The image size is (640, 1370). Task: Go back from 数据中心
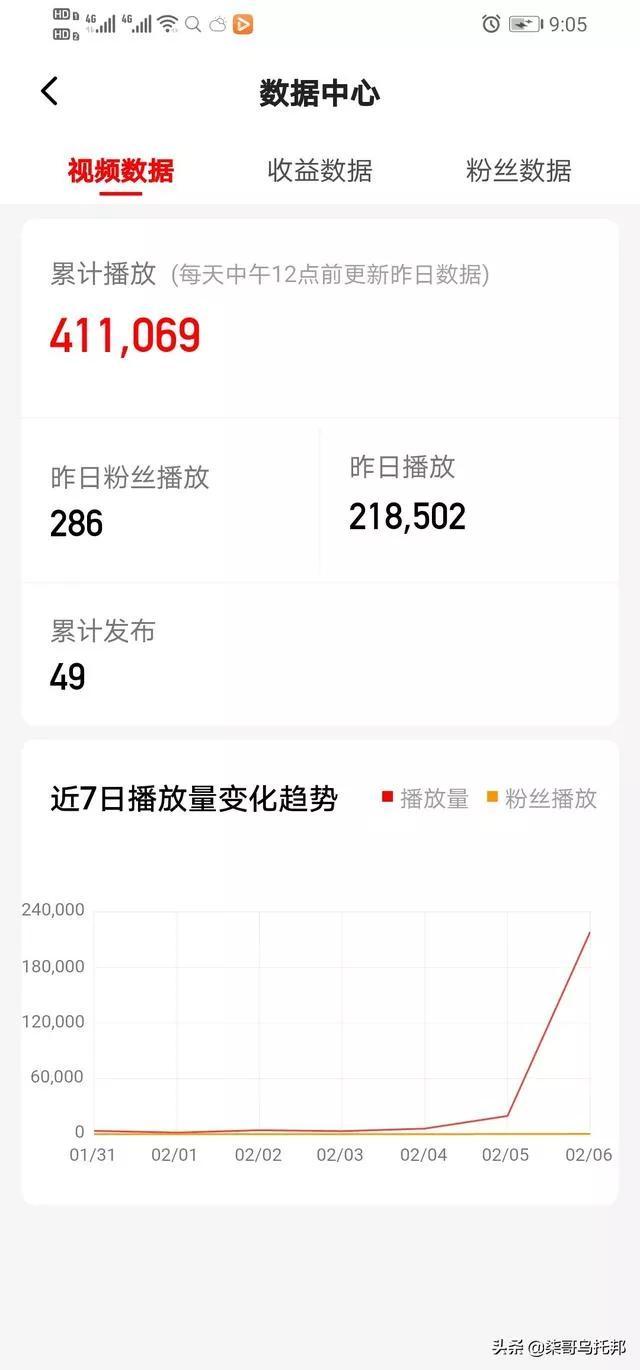pyautogui.click(x=49, y=92)
